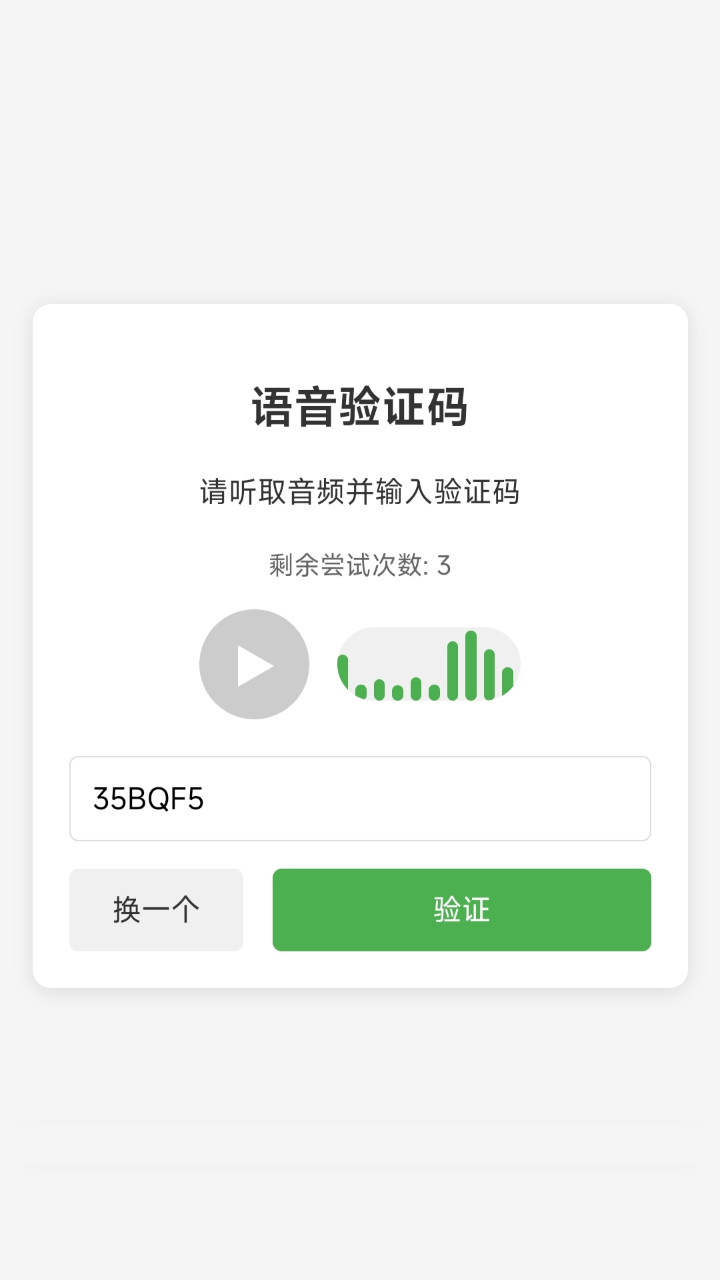
Task: Tap 换一个 to get a new captcha
Action: 156,909
